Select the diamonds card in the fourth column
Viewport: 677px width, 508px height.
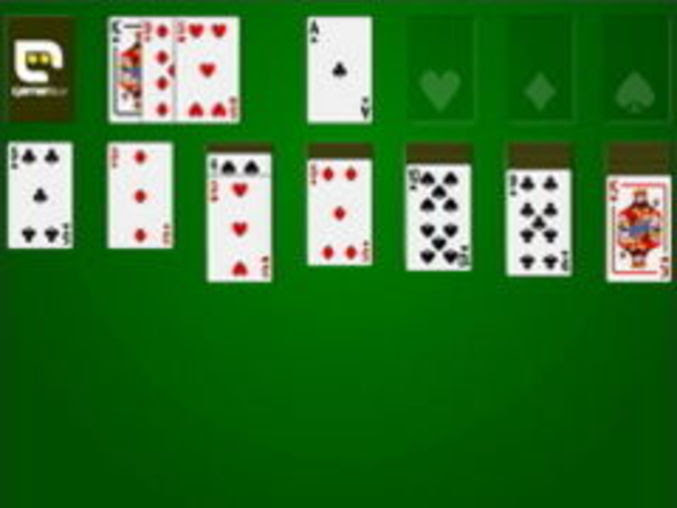(x=339, y=215)
